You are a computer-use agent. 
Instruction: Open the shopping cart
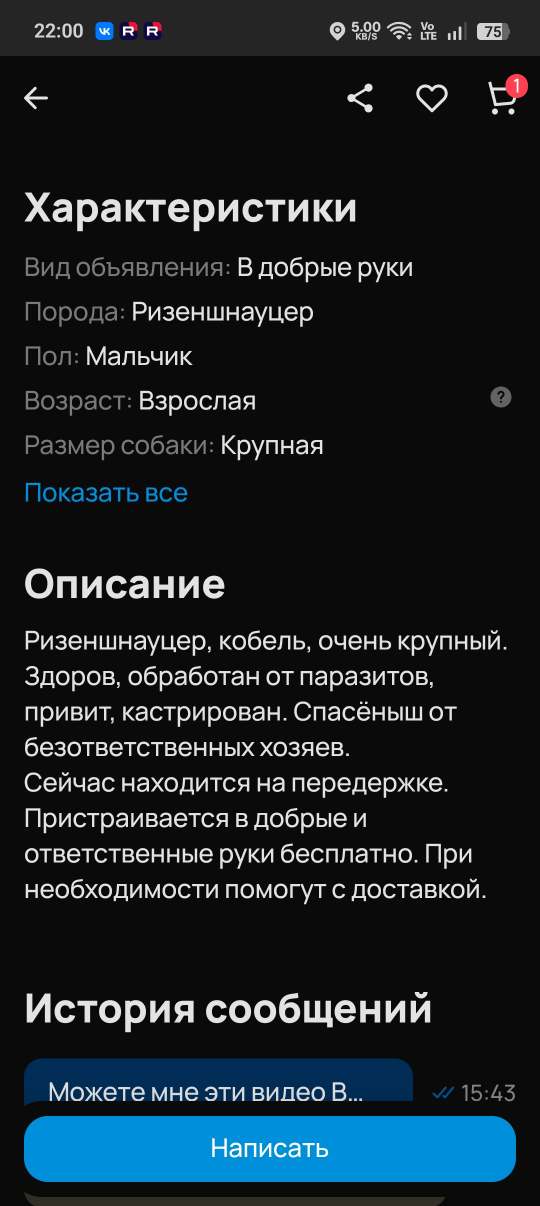tap(503, 98)
